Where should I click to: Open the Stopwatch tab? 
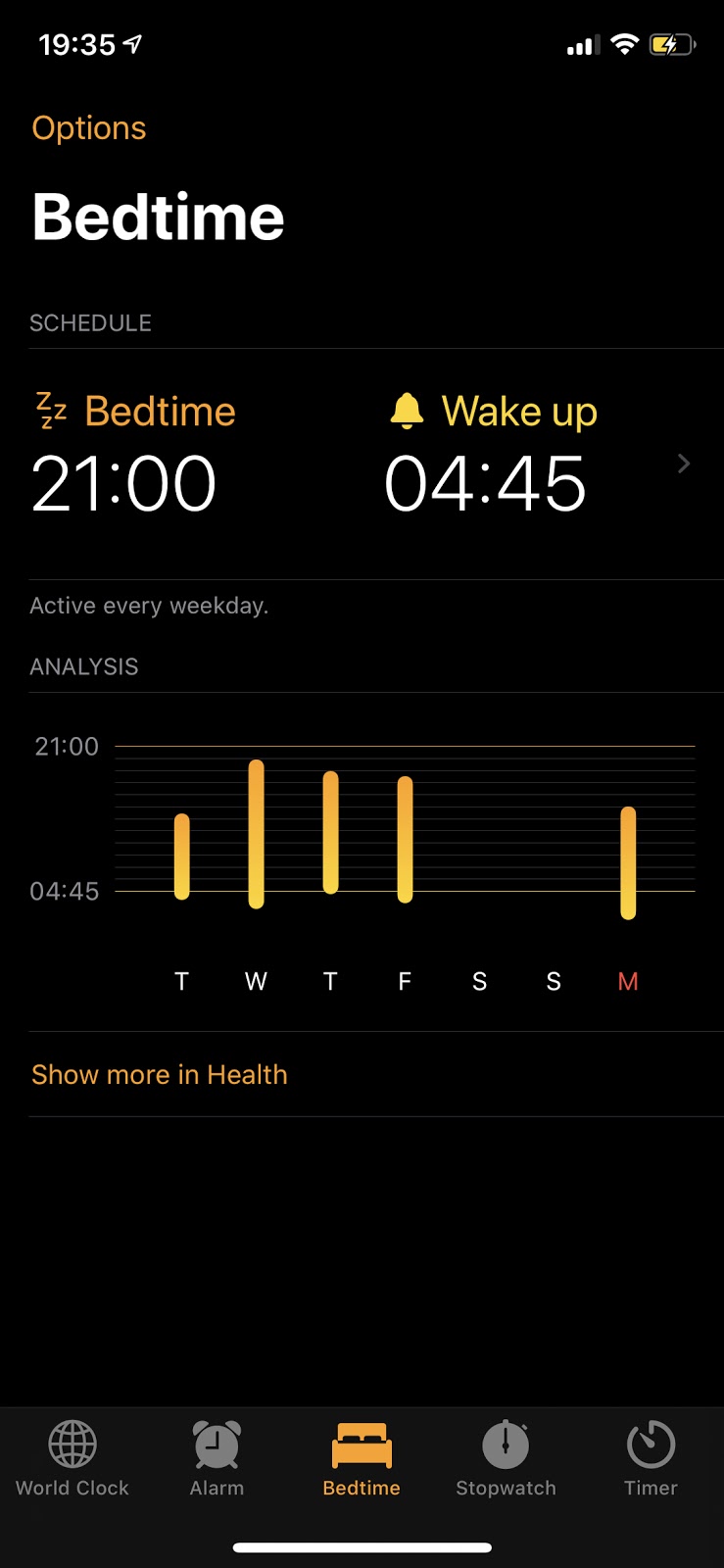506,1457
